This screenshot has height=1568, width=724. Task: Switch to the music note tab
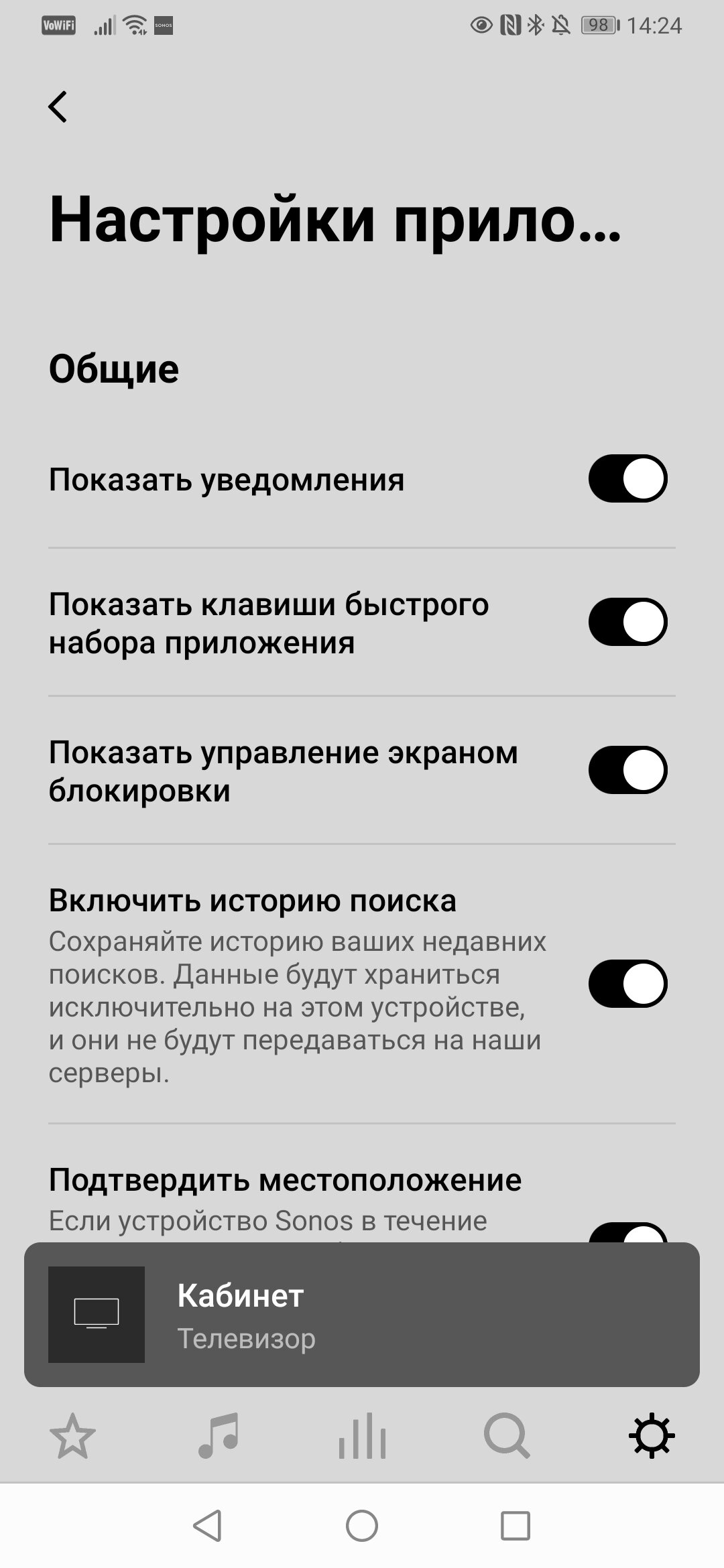click(x=218, y=1435)
